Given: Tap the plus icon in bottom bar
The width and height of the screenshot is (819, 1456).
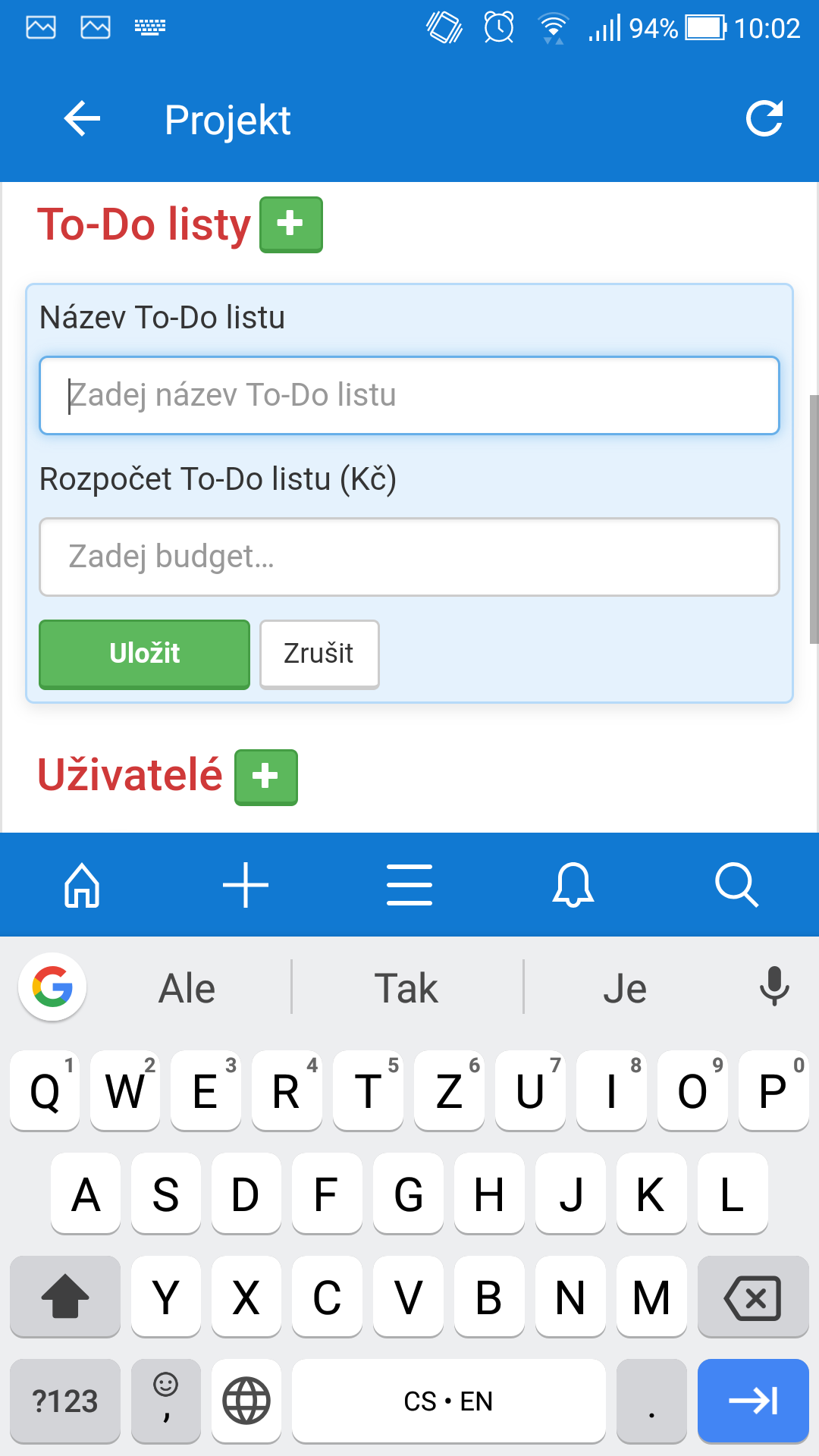Looking at the screenshot, I should [246, 884].
